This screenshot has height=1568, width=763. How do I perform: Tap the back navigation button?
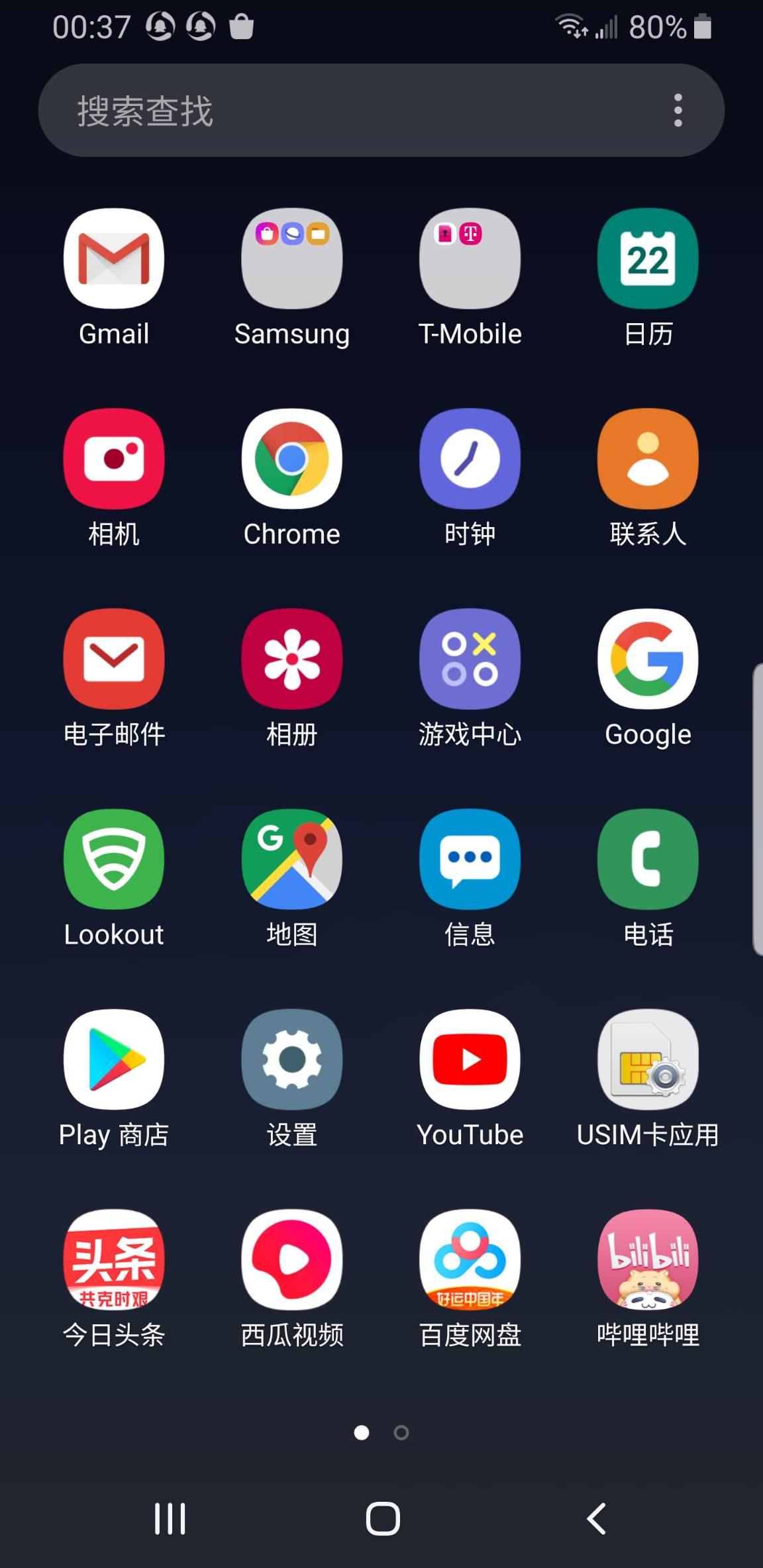[x=595, y=1520]
